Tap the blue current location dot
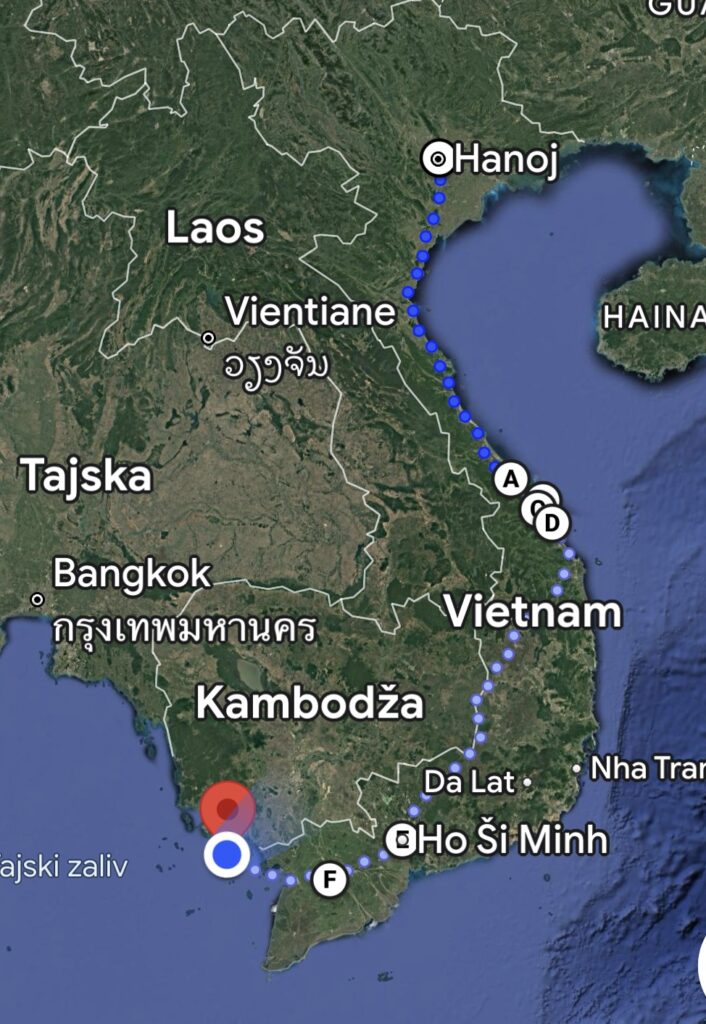This screenshot has width=706, height=1024. pos(229,855)
